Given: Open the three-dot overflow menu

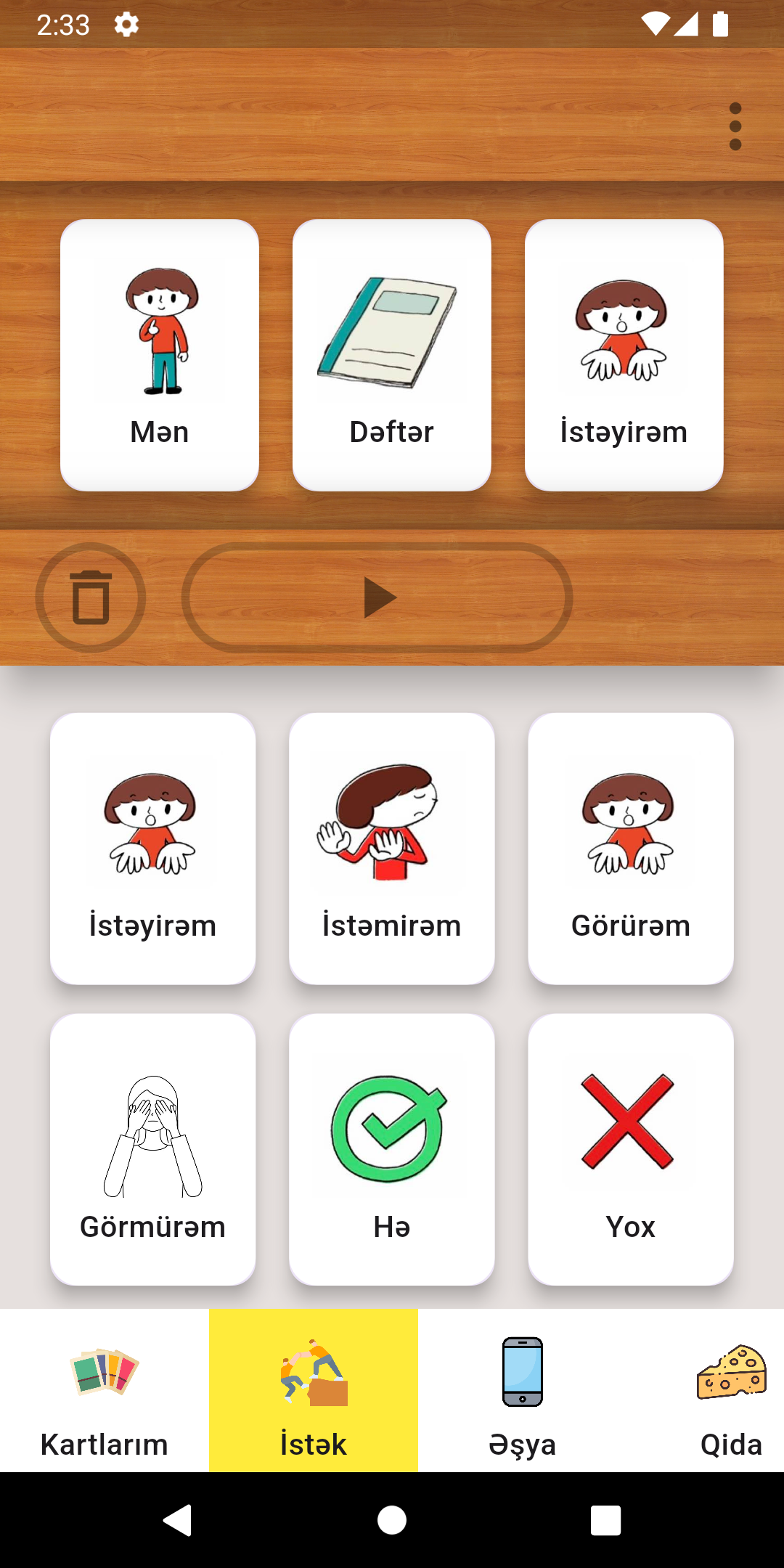Looking at the screenshot, I should (x=735, y=126).
